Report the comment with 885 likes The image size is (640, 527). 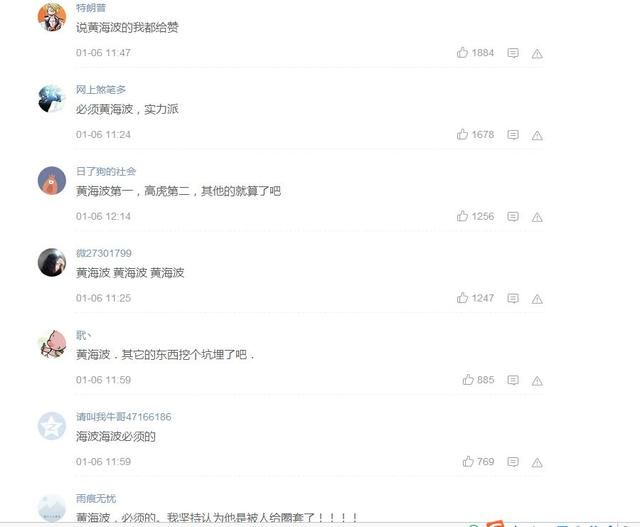point(537,380)
